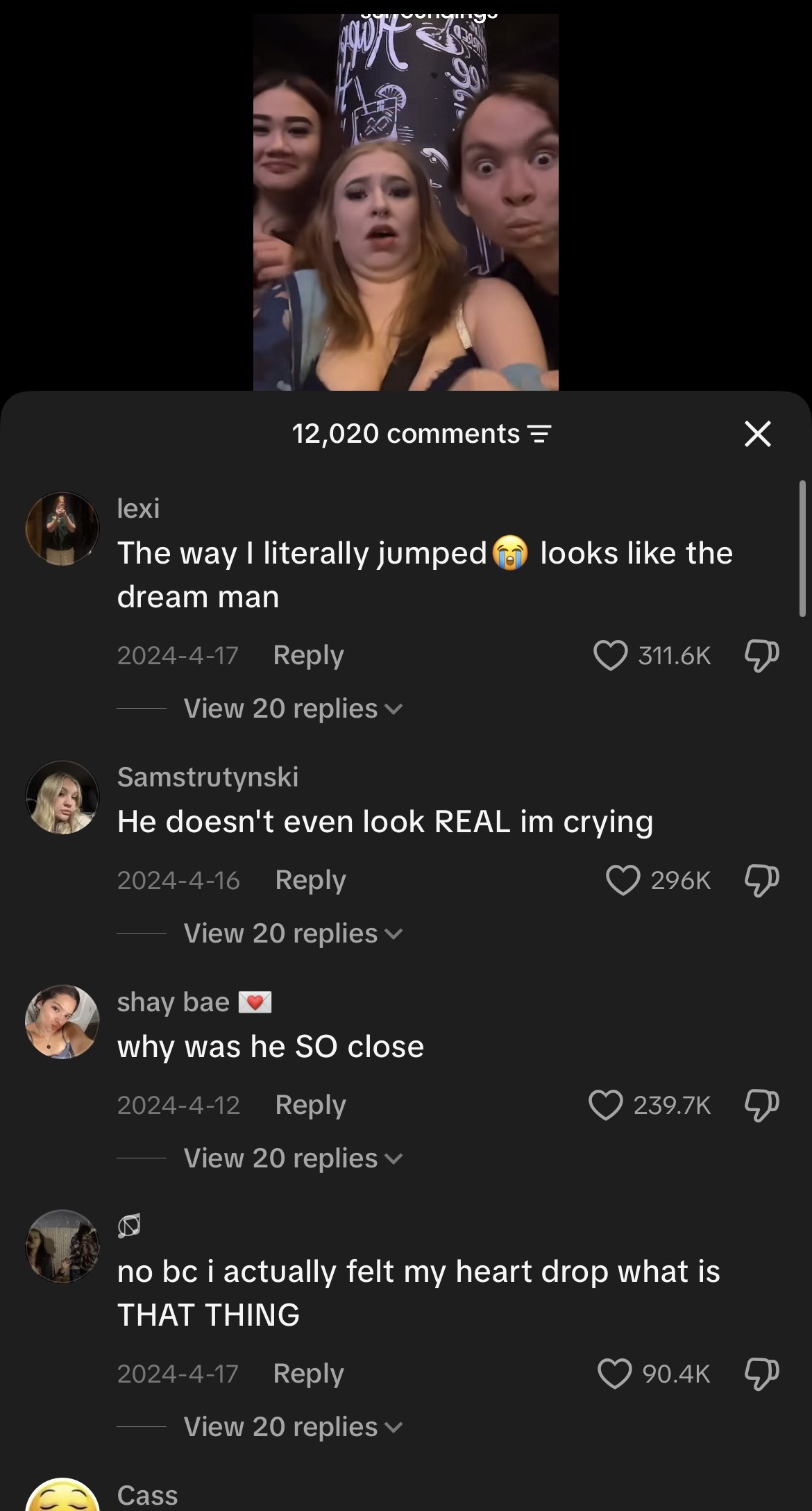Open Samstrutynski's profile picture

[x=62, y=797]
